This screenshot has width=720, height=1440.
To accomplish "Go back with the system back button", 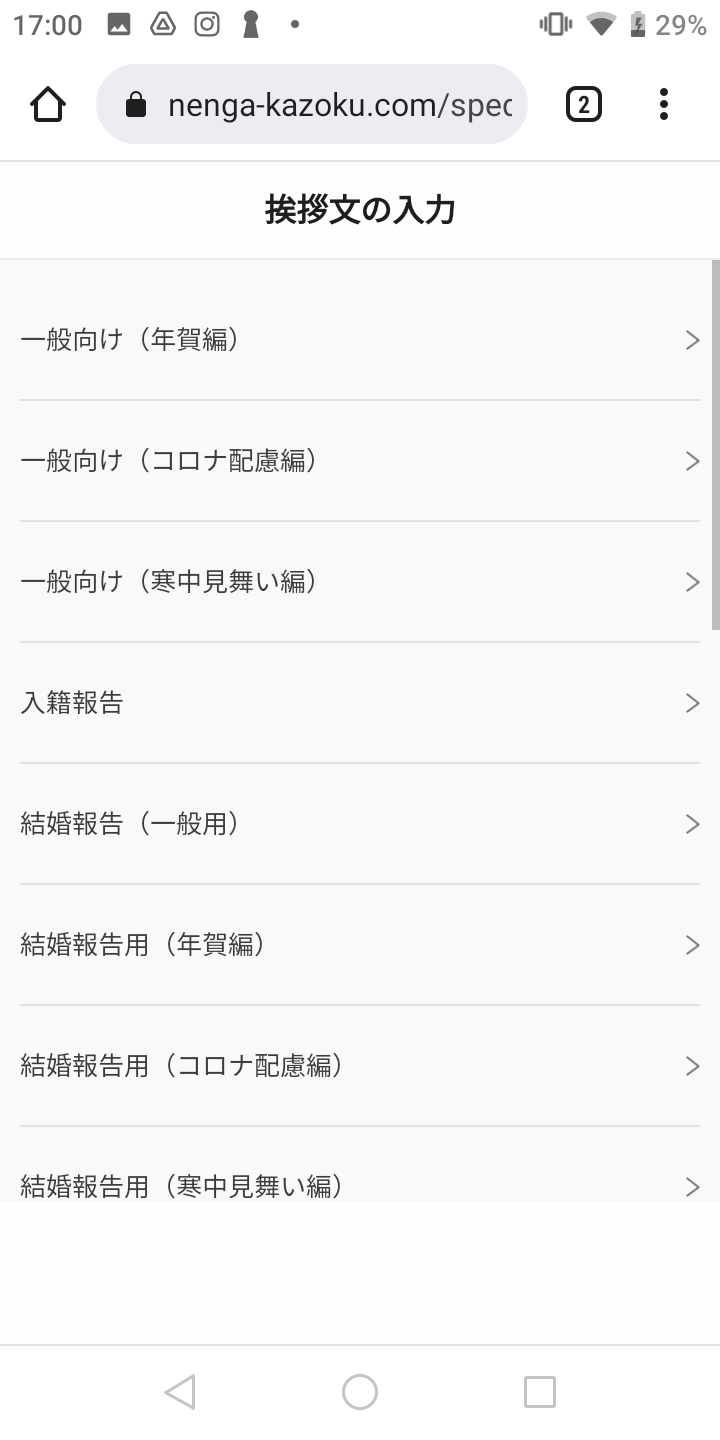I will coord(180,1391).
